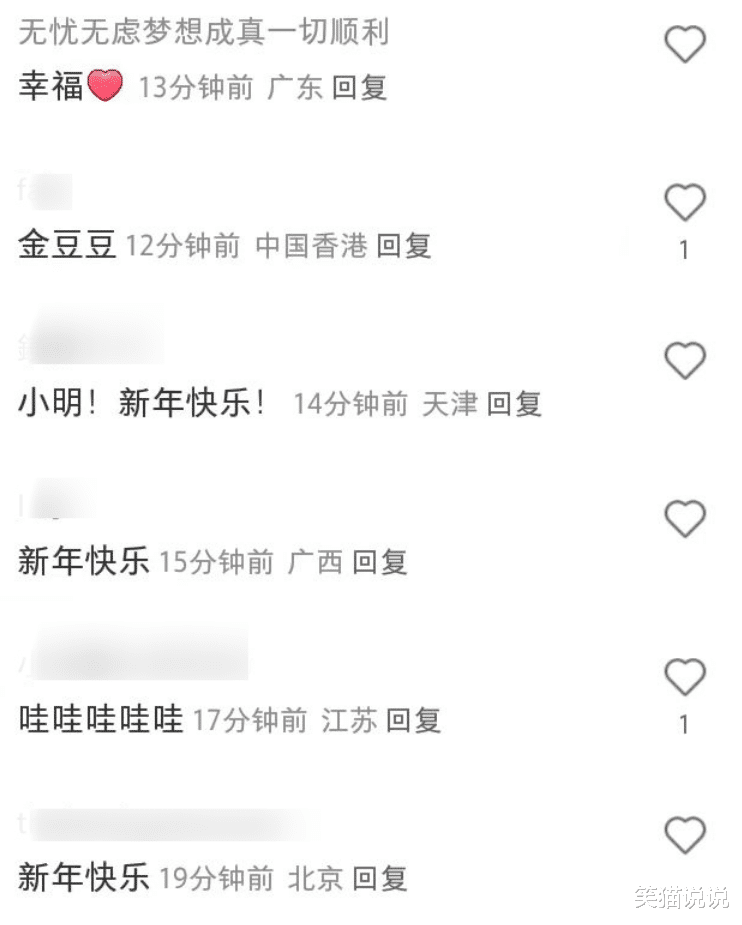
Task: Toggle the heart for the 天津 comment
Action: point(686,362)
